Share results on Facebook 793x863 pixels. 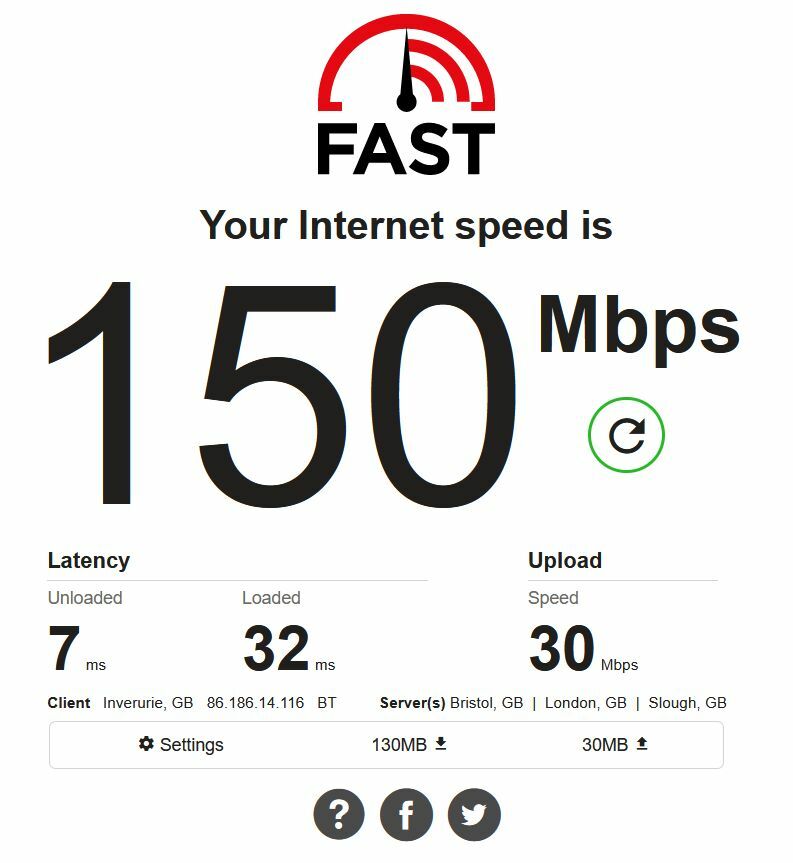click(x=406, y=814)
